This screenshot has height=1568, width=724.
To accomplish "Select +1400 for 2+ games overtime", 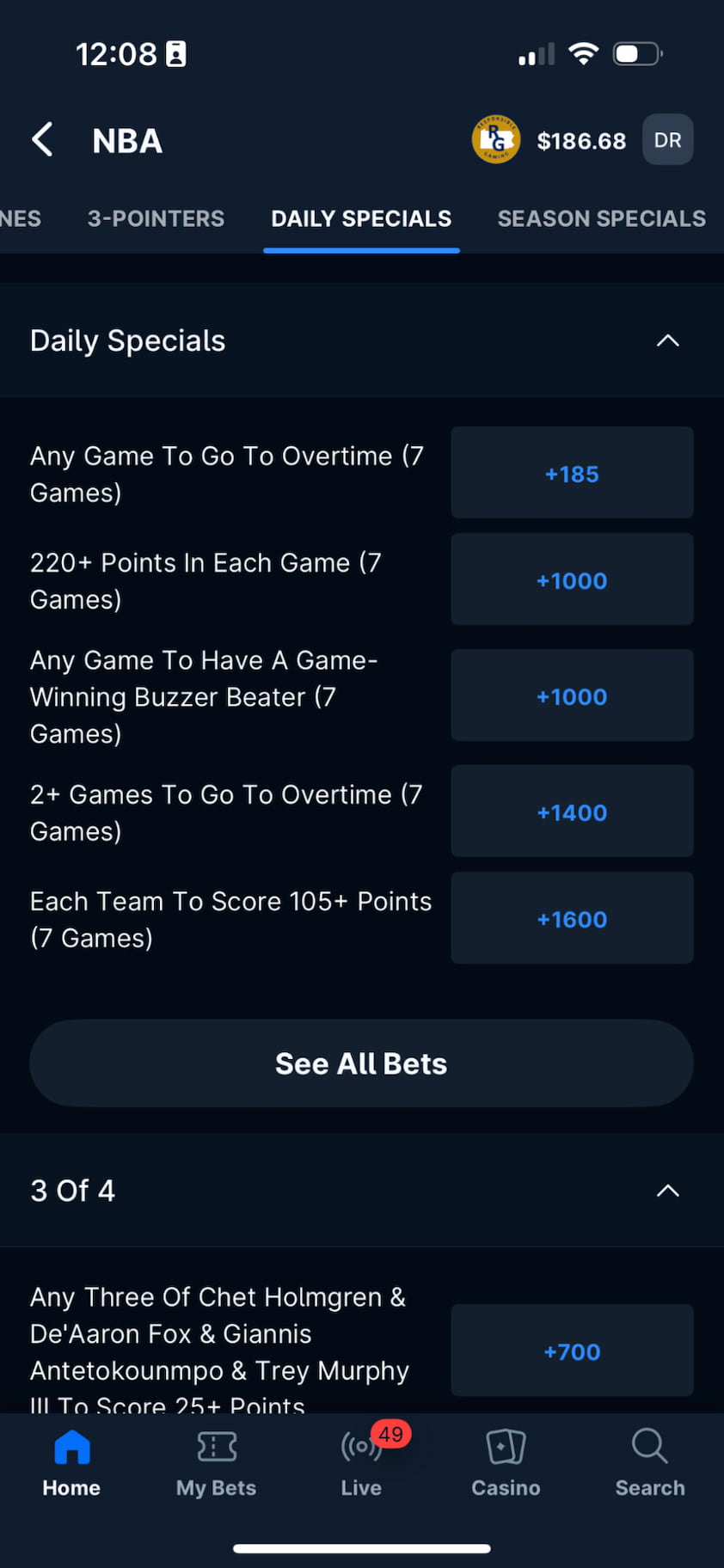I will (572, 812).
